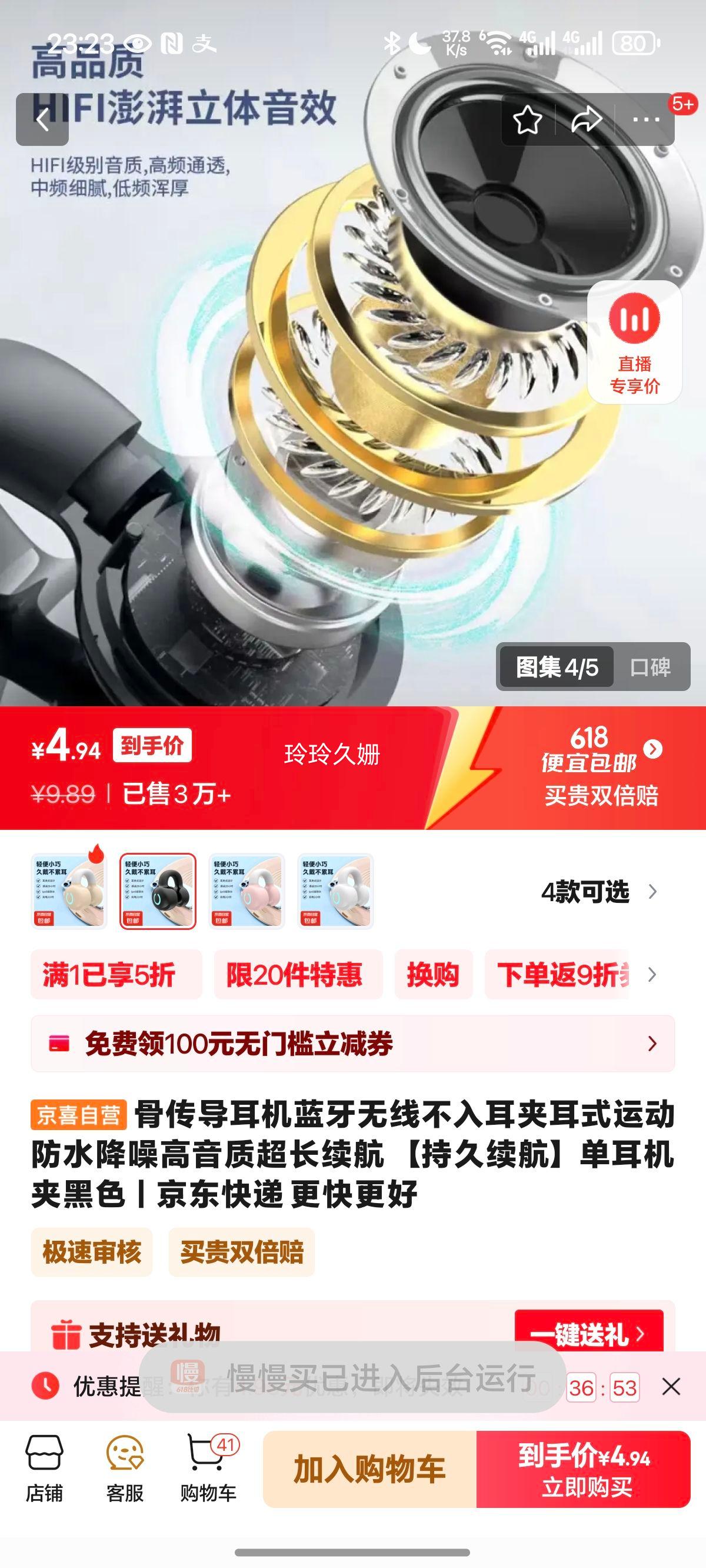The image size is (706, 1568).
Task: Switch to the 口碑 tab
Action: (x=650, y=667)
